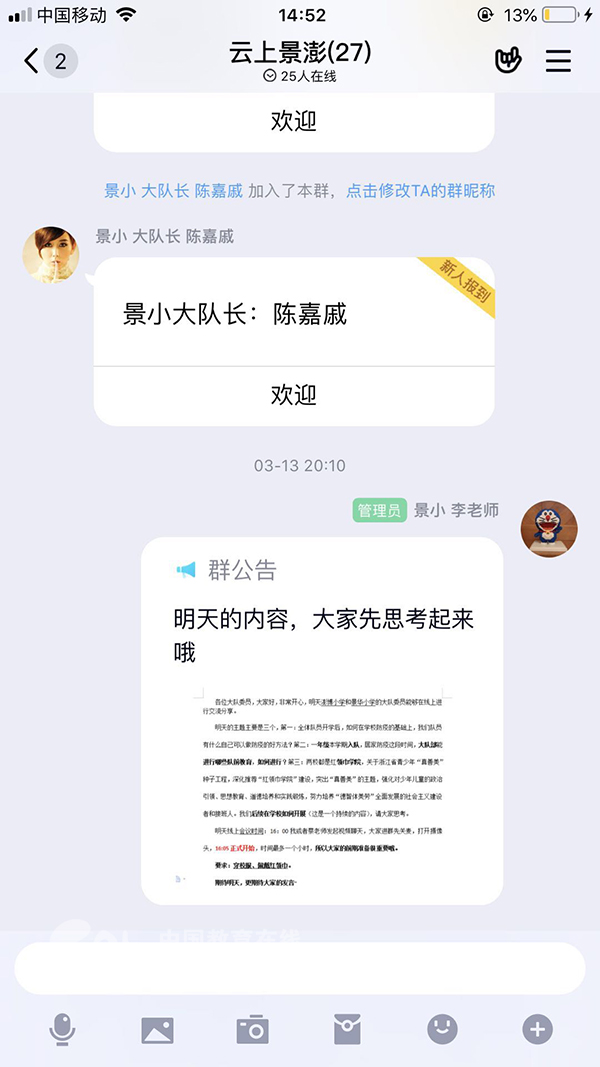600x1067 pixels.
Task: Send a red packet
Action: 346,1029
